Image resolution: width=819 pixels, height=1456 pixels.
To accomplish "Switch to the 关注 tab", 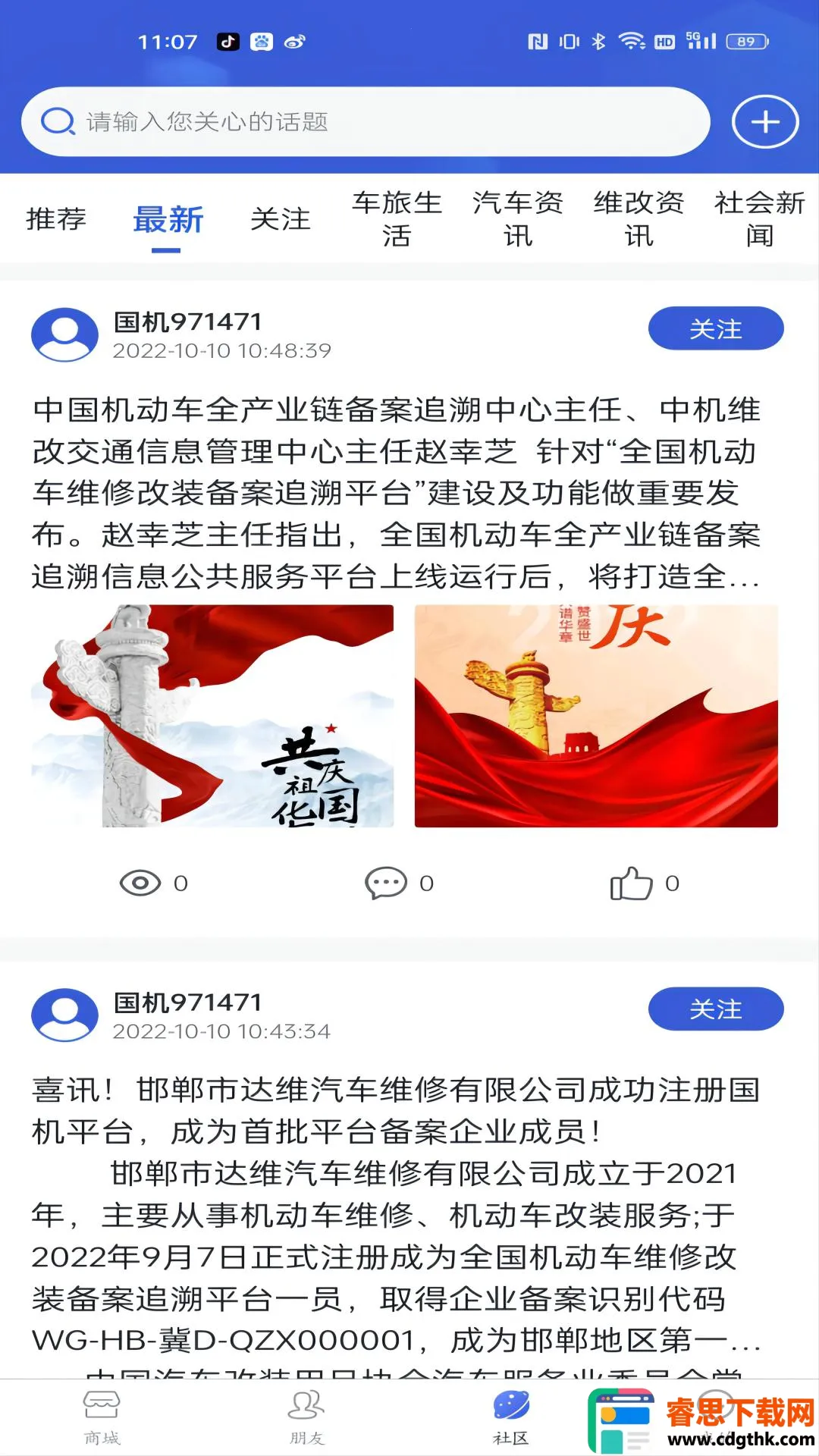I will [280, 219].
